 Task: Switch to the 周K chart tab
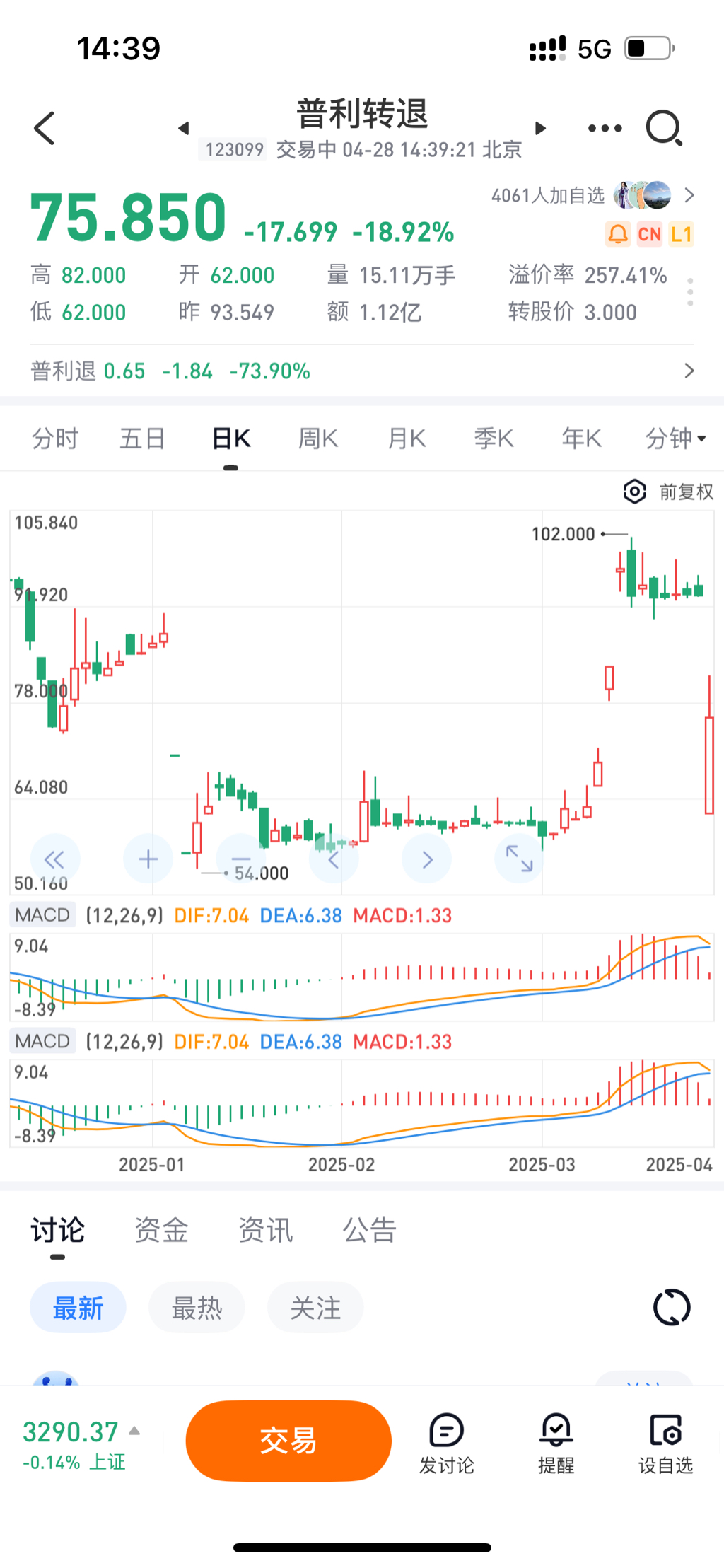318,439
